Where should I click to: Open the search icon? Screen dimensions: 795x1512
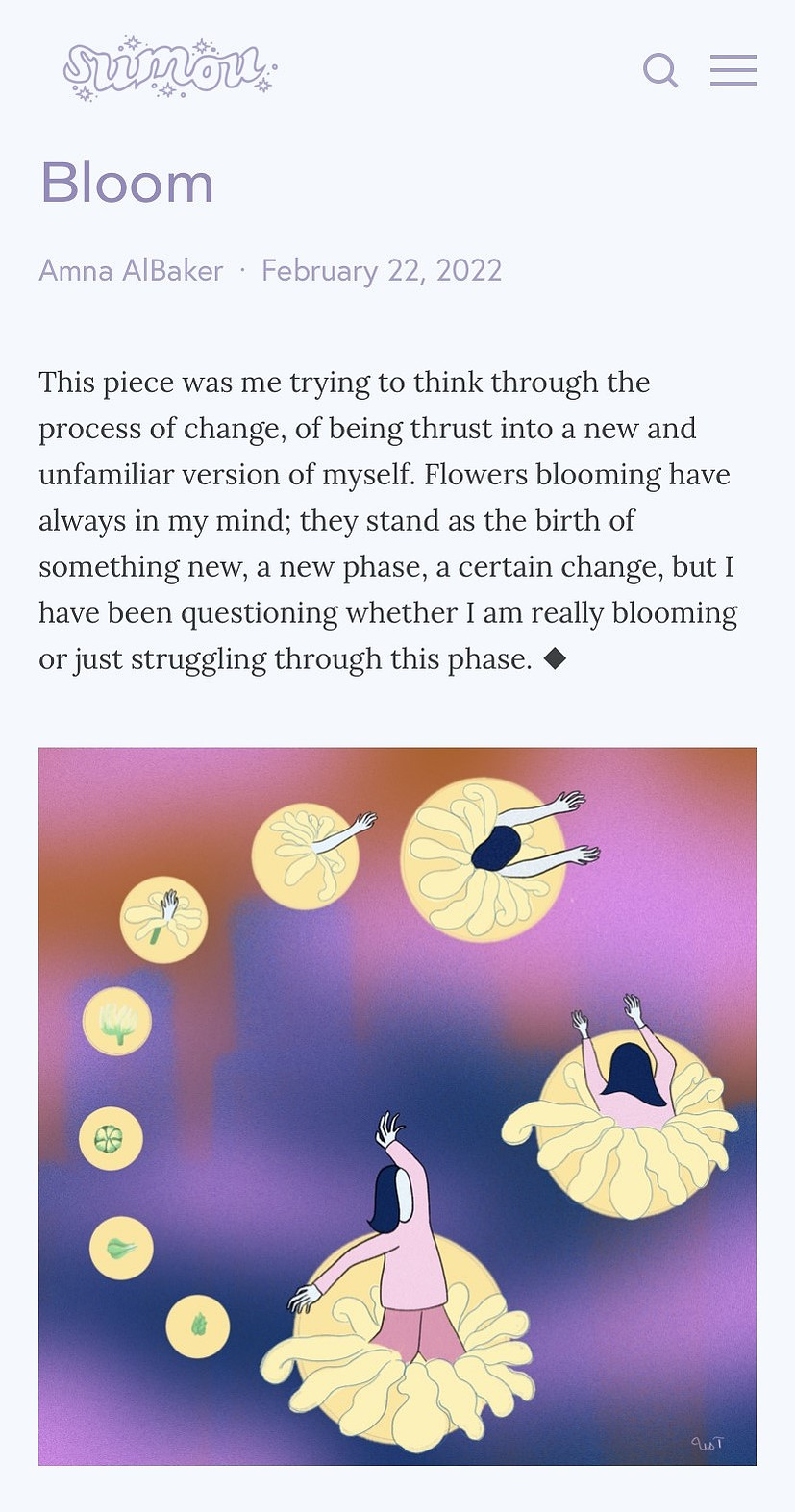point(660,70)
